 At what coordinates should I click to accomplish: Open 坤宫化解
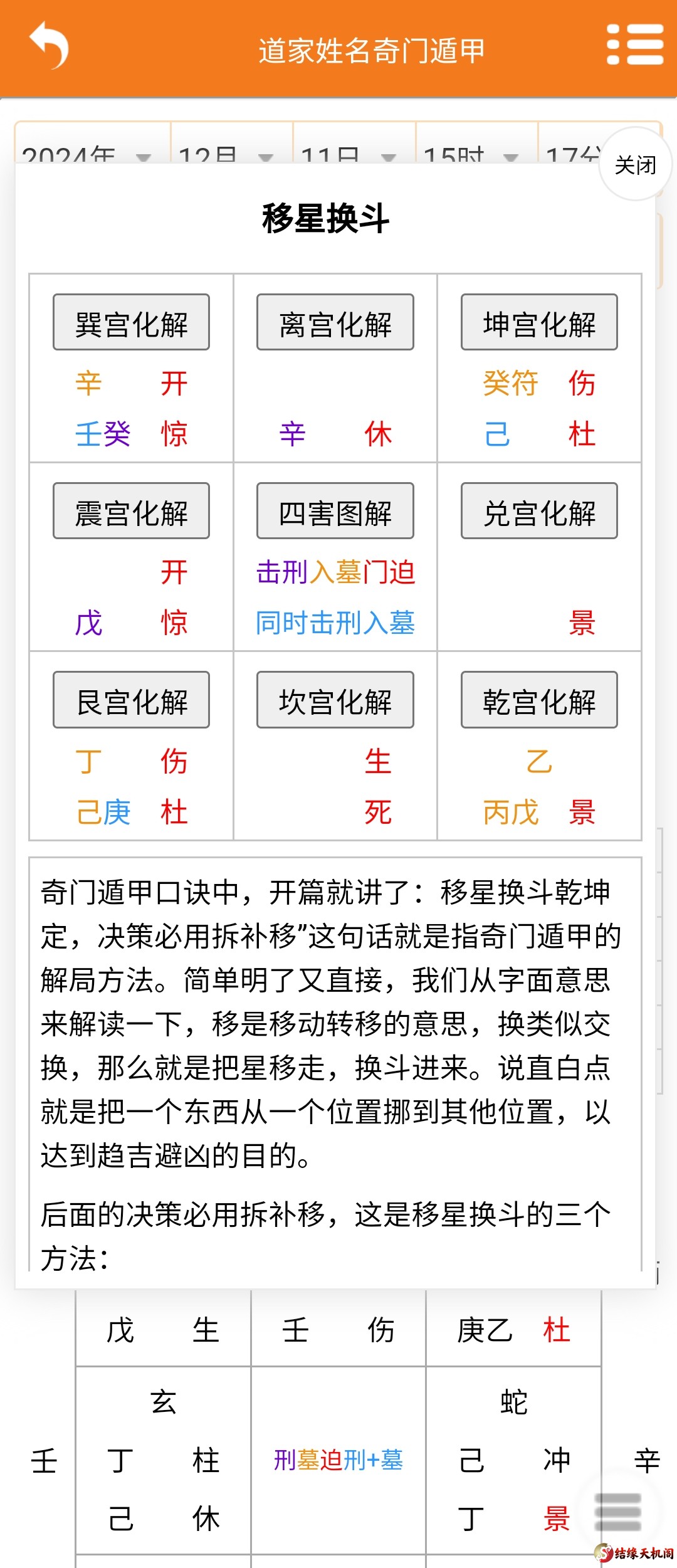pyautogui.click(x=539, y=322)
